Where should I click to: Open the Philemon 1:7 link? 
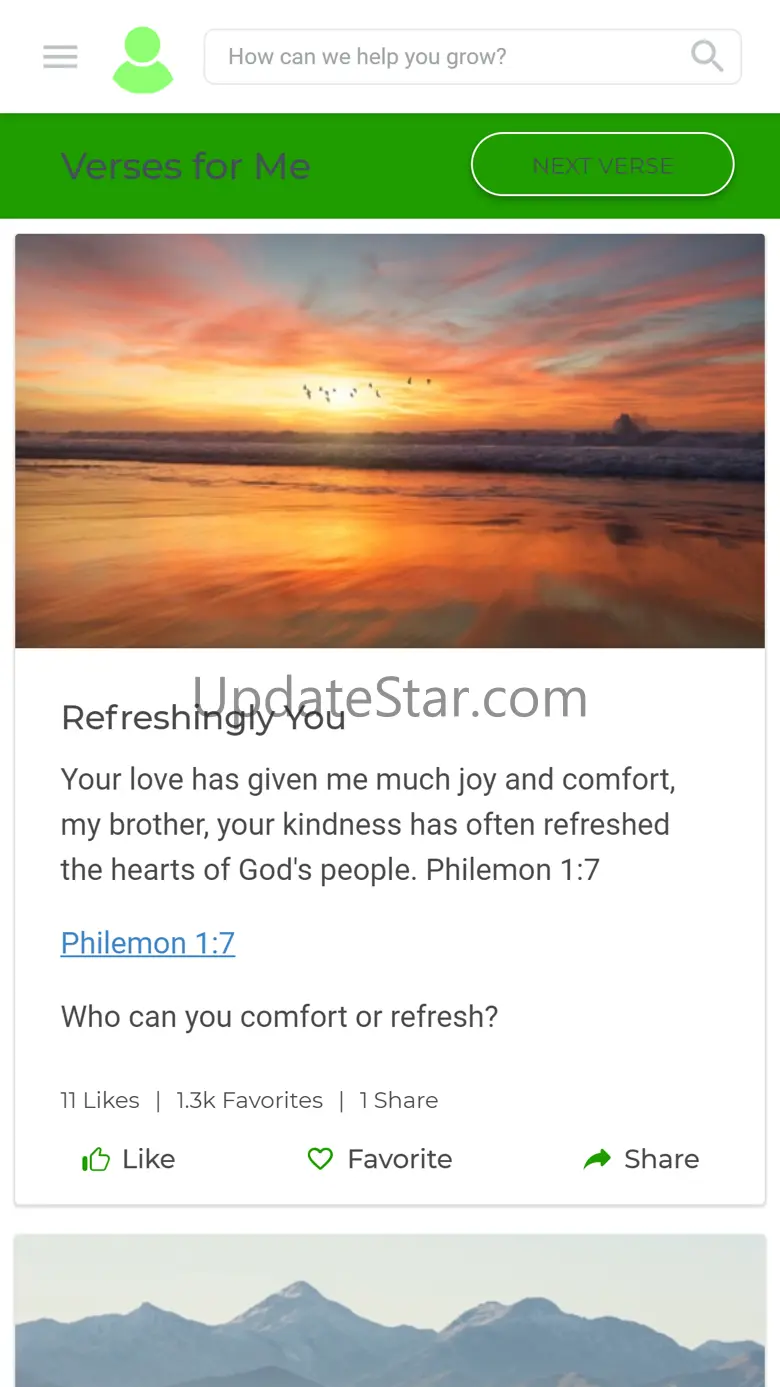click(x=148, y=943)
